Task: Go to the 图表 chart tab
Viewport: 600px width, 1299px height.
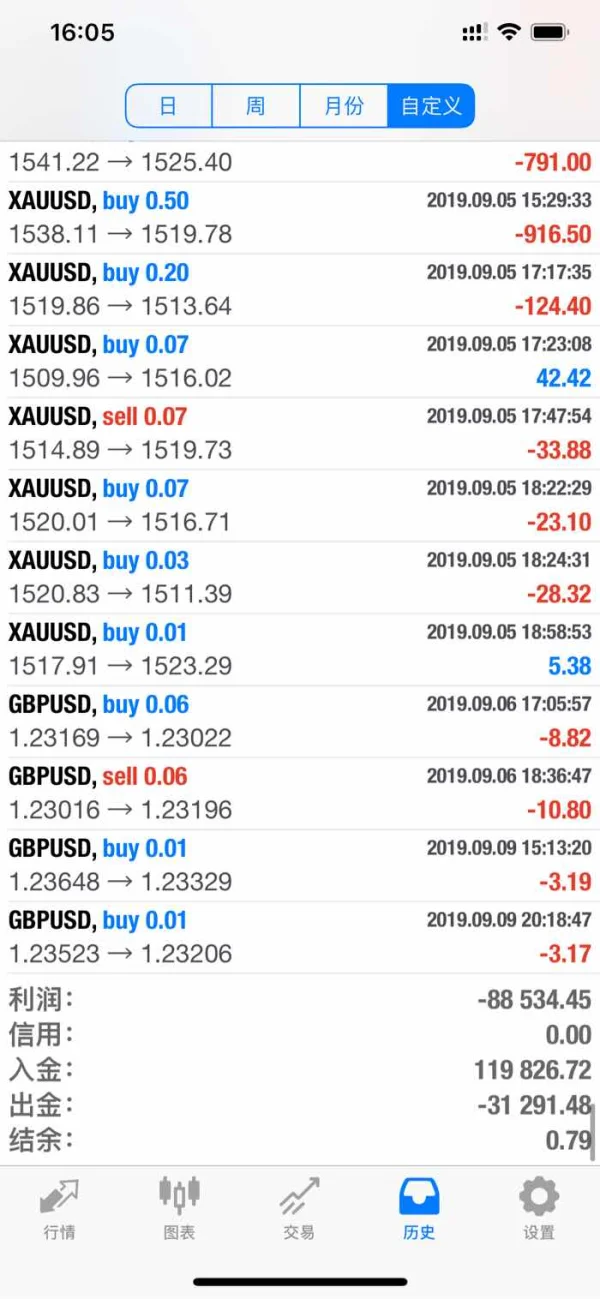Action: pos(179,1207)
